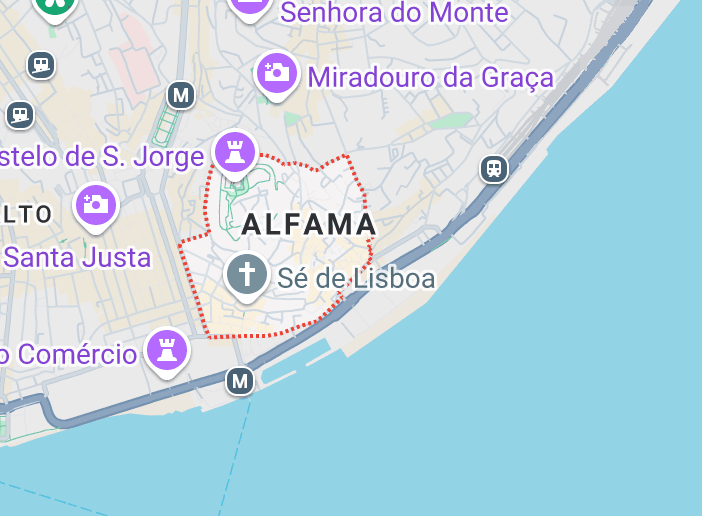Open the Miradouro da Graça place marker
This screenshot has width=702, height=516.
tap(277, 73)
